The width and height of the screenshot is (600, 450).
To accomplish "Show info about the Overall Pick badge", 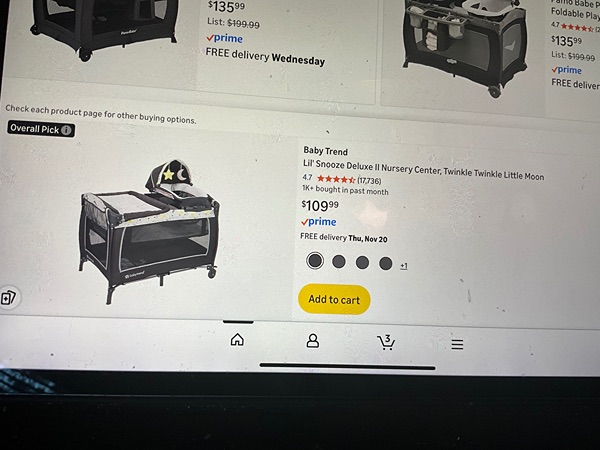I will click(66, 129).
